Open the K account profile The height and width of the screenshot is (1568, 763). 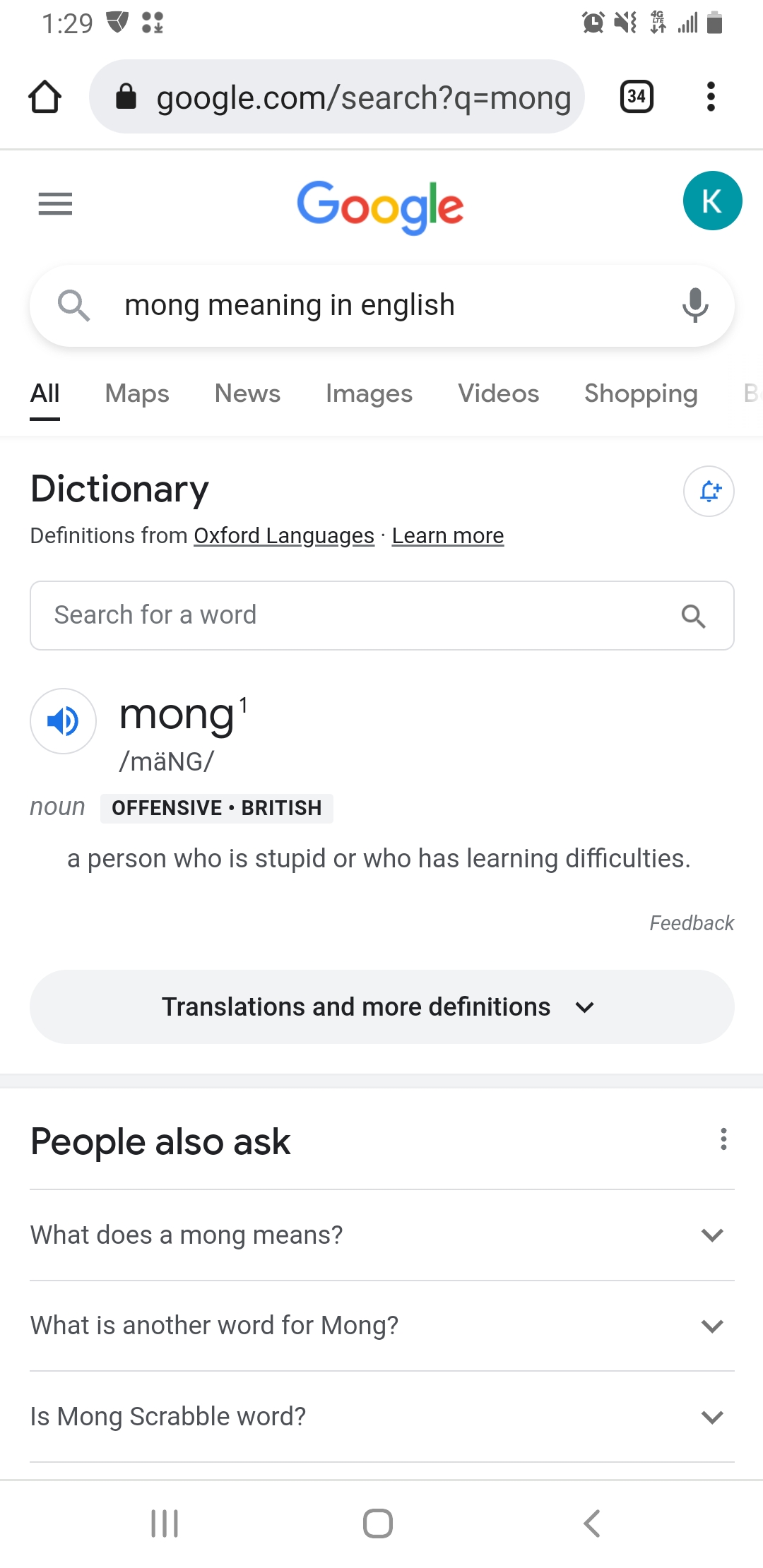[712, 201]
